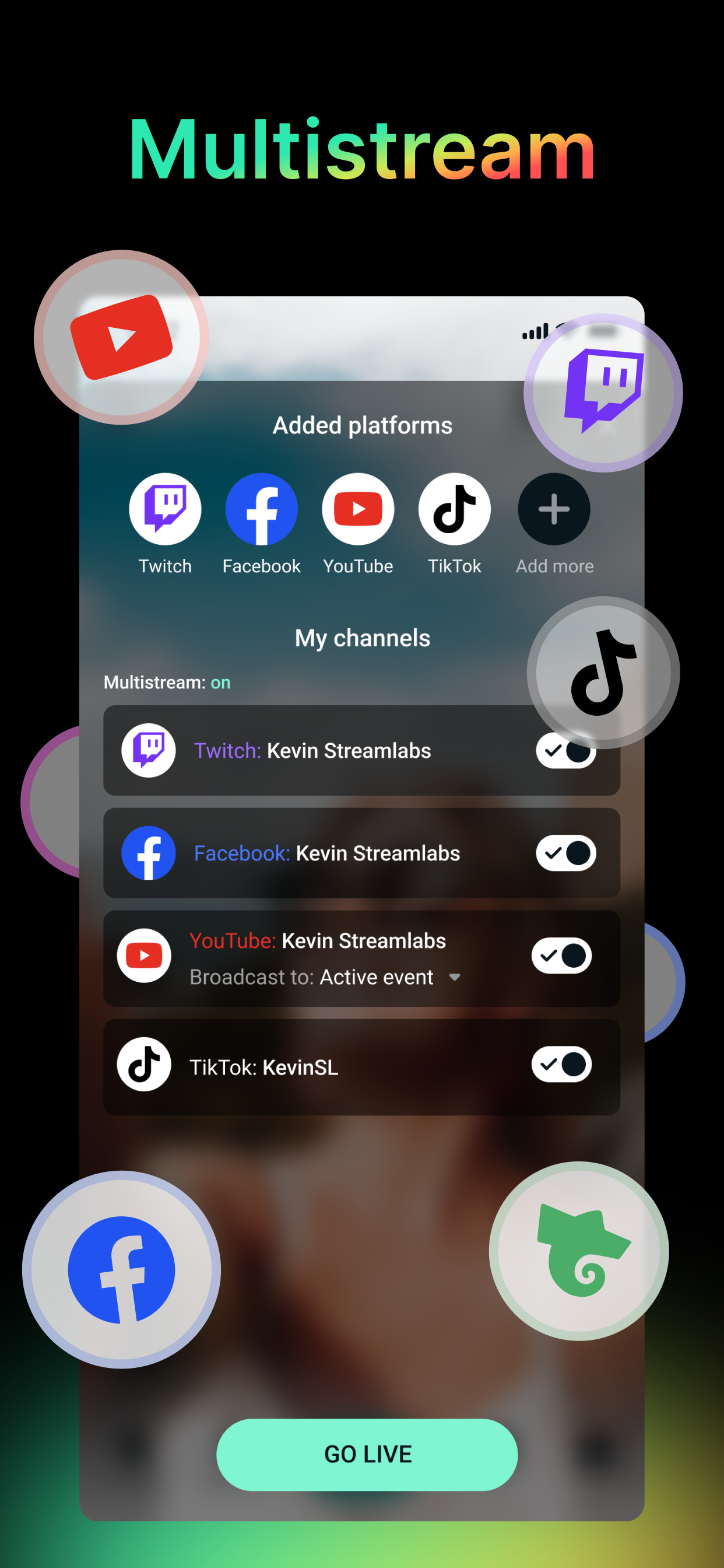
Task: Disable the Twitch Kevin Streamlabs channel
Action: (x=567, y=750)
